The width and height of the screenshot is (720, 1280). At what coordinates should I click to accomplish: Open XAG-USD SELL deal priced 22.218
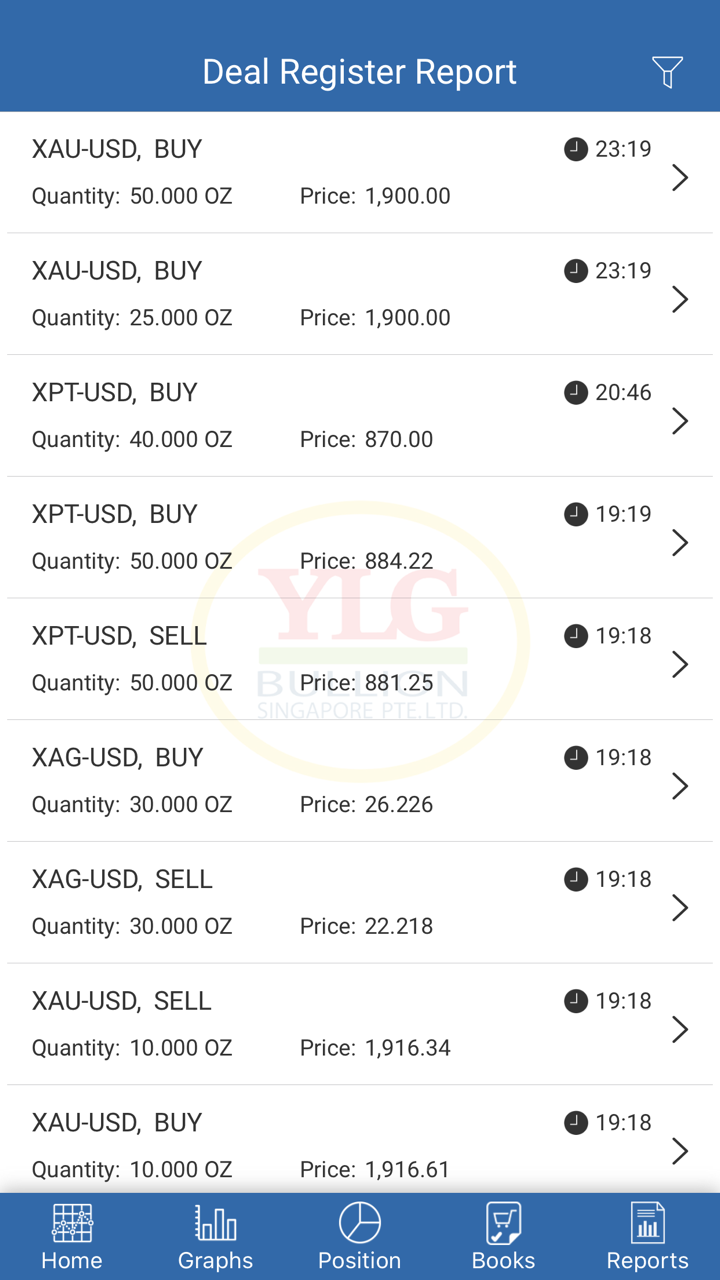pyautogui.click(x=360, y=903)
